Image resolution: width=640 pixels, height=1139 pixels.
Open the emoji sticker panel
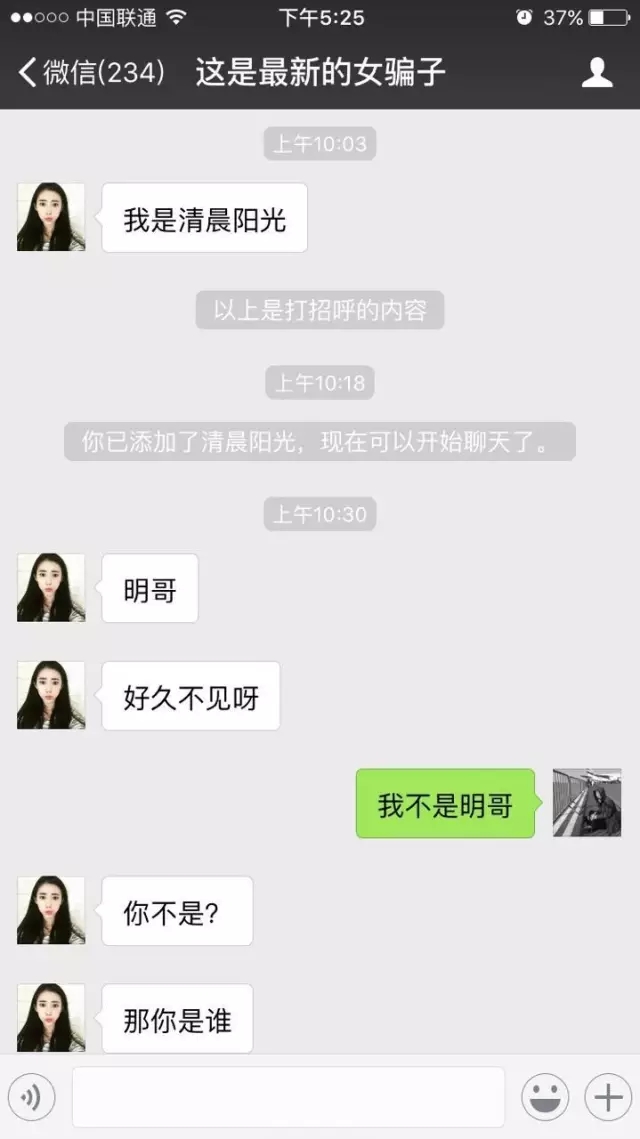(x=545, y=1097)
